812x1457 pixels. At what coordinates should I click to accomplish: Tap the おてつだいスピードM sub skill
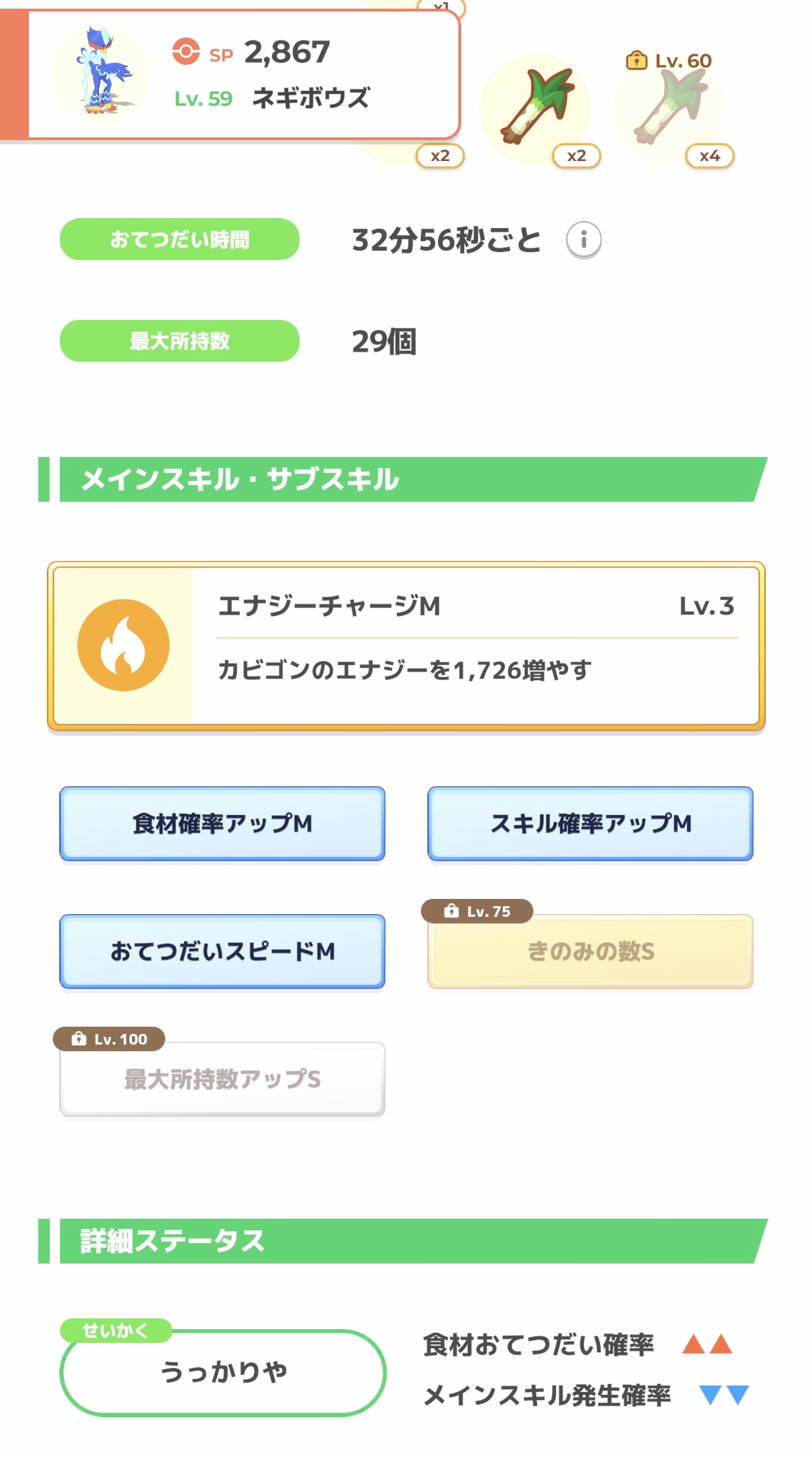[222, 952]
